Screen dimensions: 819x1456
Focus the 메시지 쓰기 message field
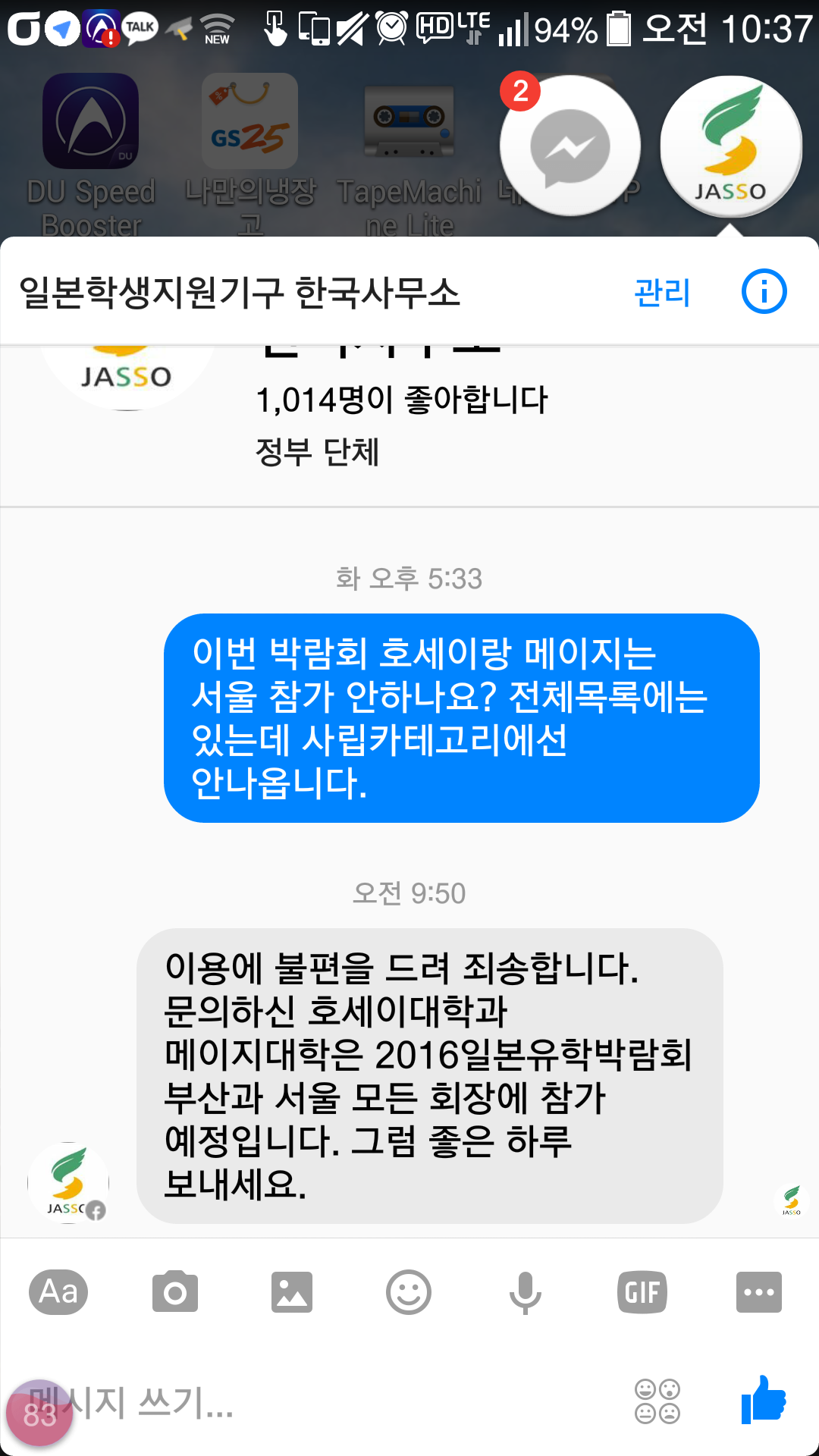tap(318, 1401)
